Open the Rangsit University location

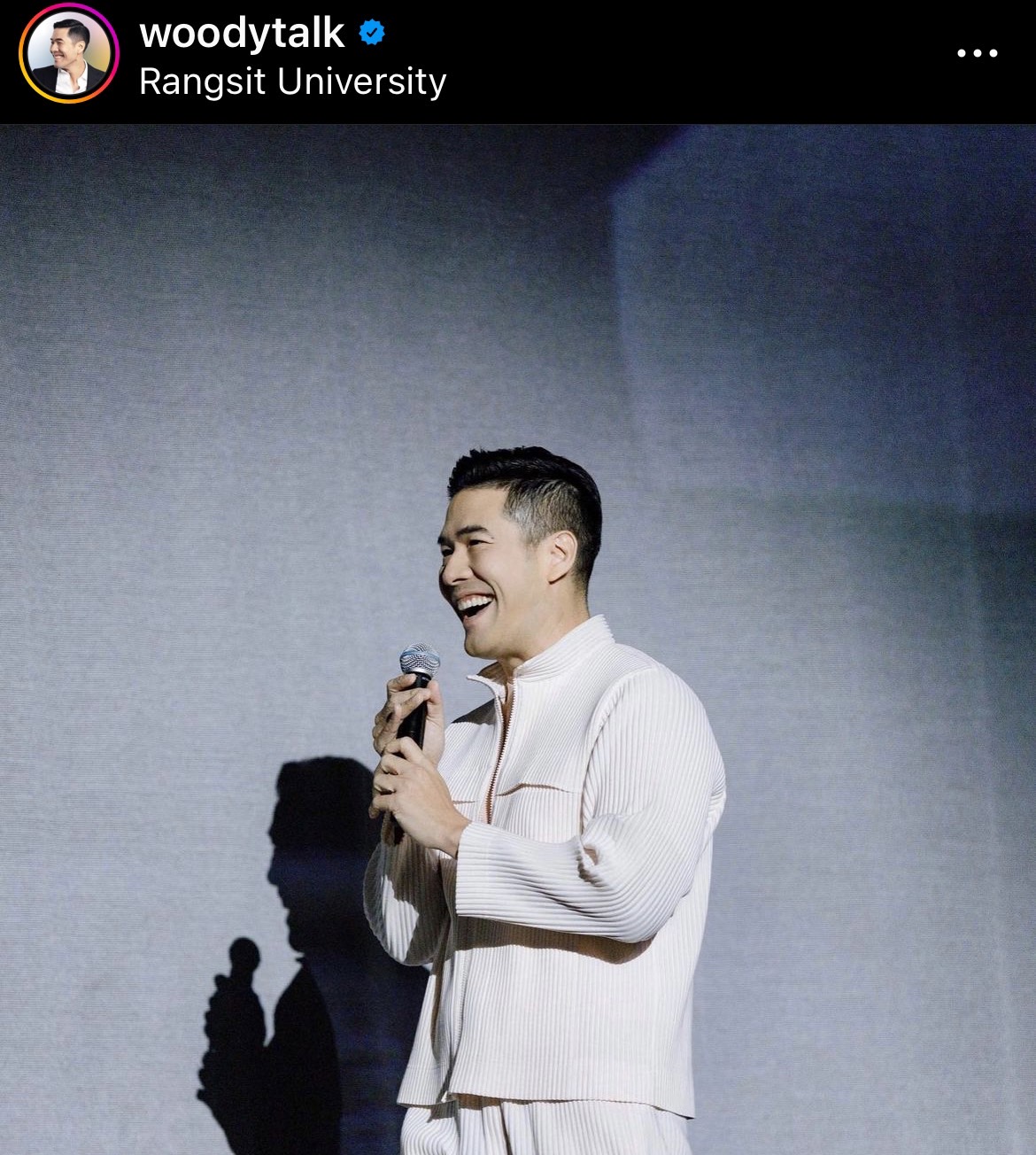292,82
